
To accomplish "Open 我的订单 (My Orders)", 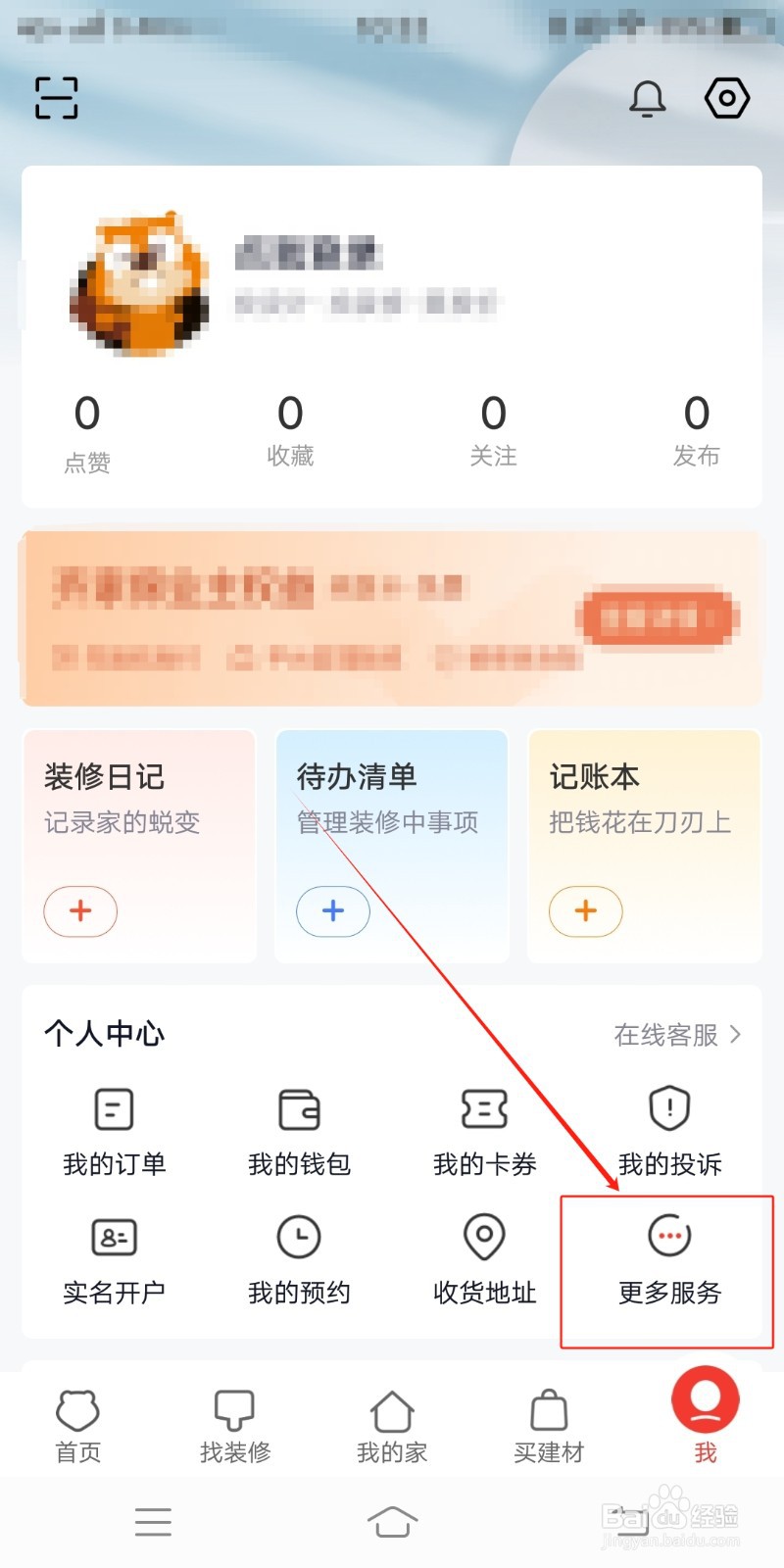I will tap(113, 1132).
